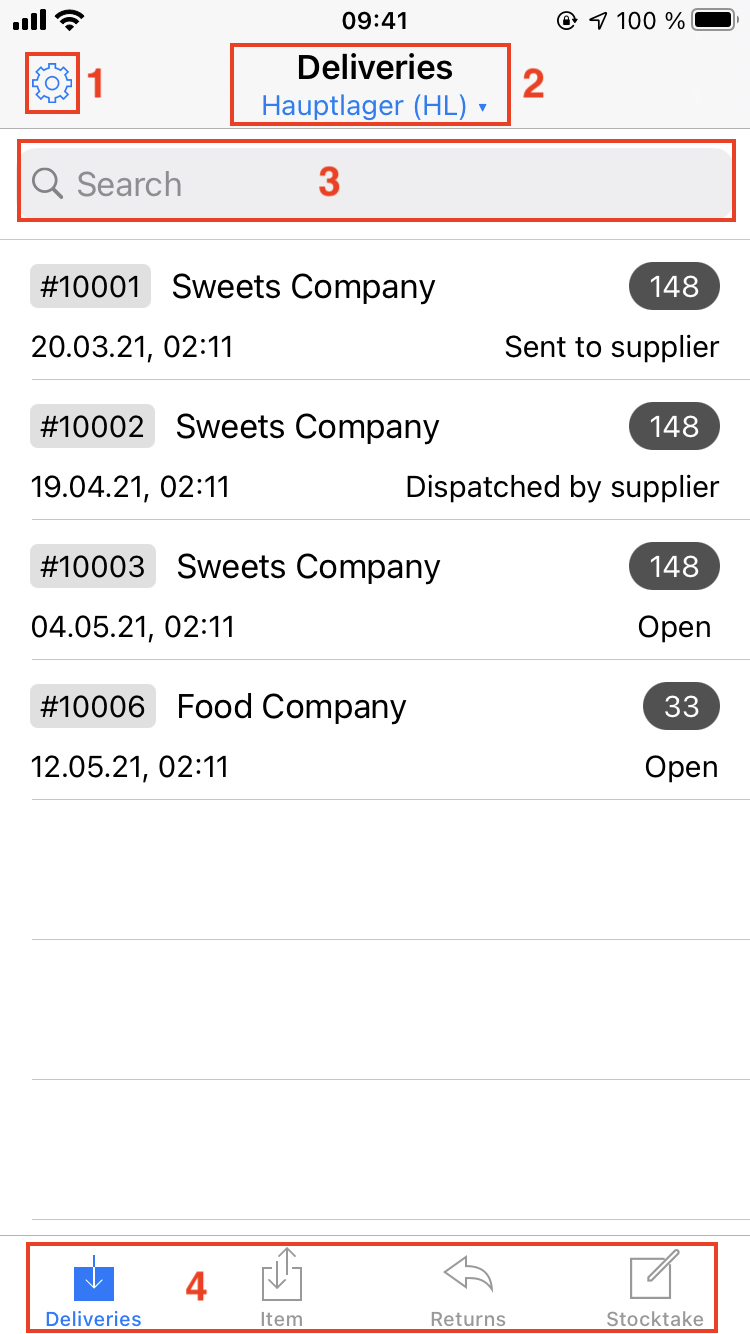Open delivery #10002 dispatched by supplier
The height and width of the screenshot is (1334, 750).
point(375,450)
